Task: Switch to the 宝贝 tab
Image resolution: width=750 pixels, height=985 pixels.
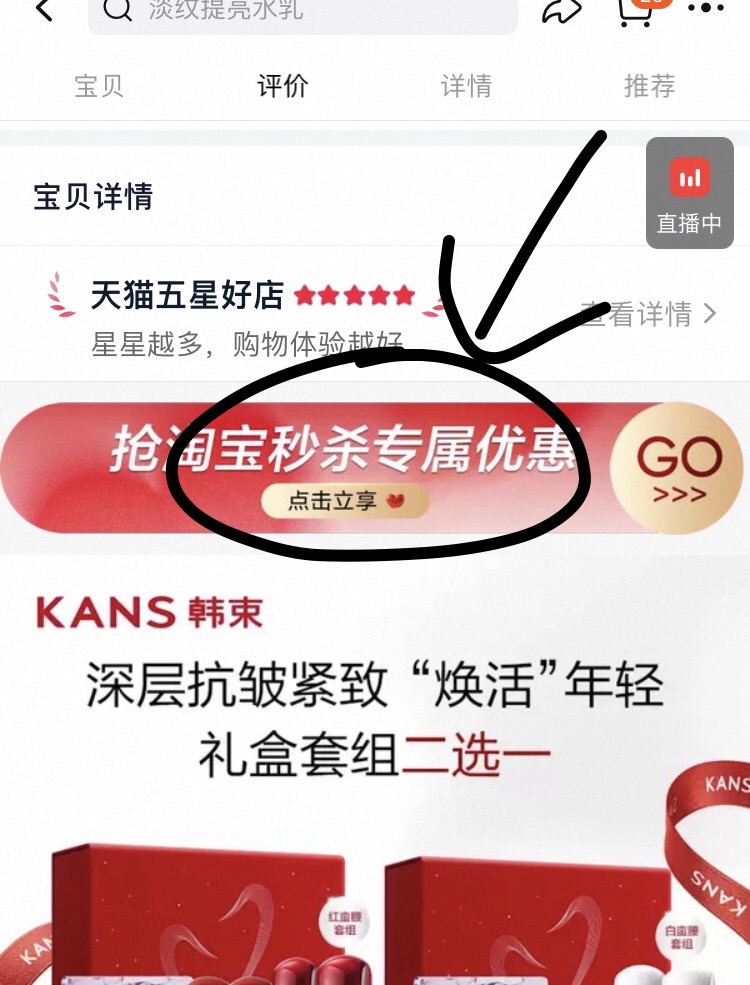Action: pos(99,86)
